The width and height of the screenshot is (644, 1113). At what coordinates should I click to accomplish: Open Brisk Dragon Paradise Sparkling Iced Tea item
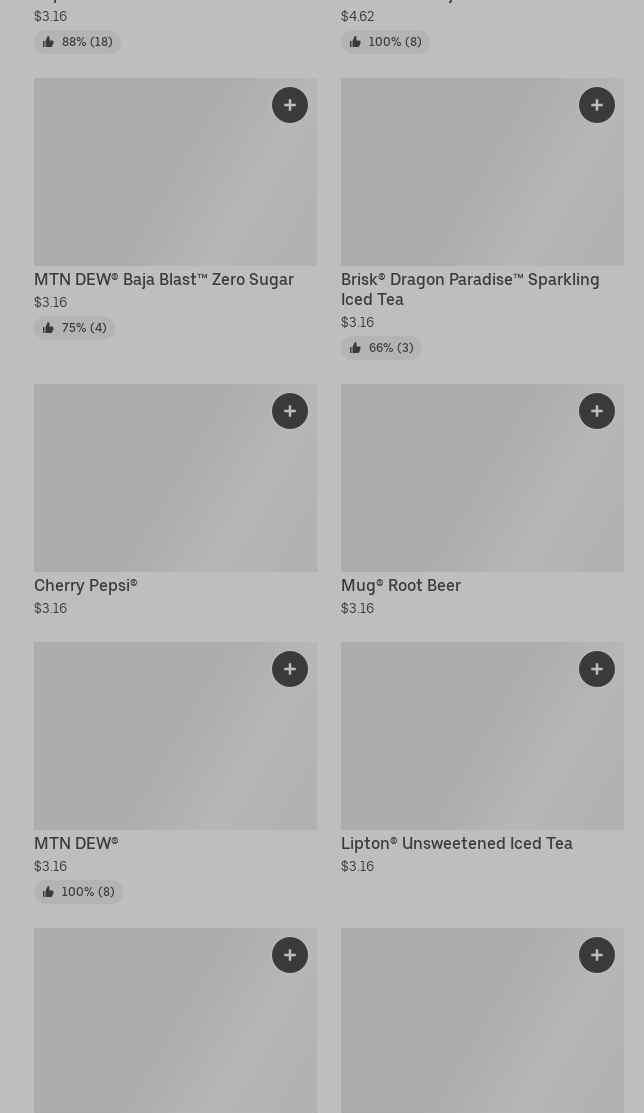point(470,289)
